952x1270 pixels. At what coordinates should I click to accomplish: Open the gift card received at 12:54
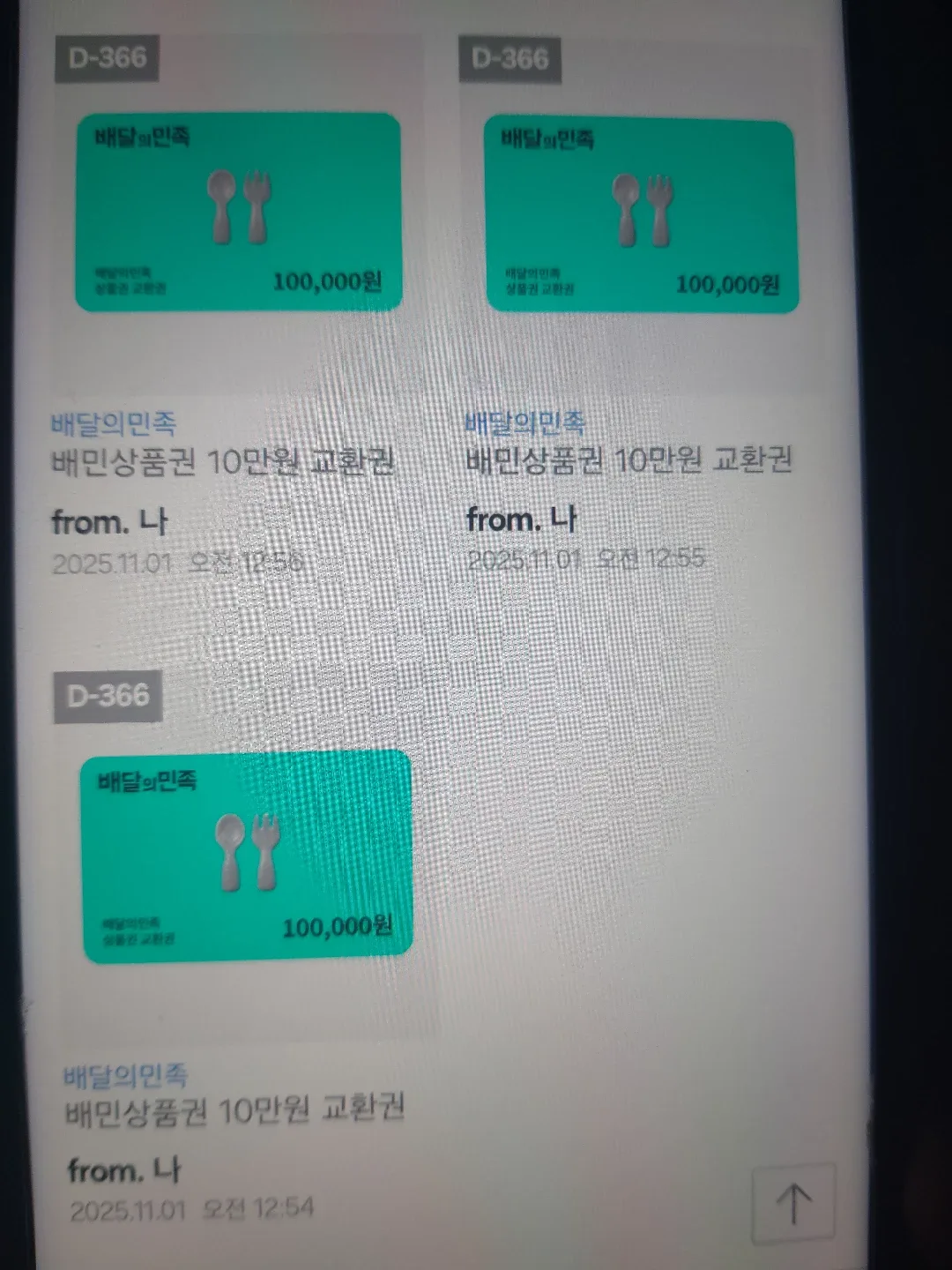click(x=247, y=855)
